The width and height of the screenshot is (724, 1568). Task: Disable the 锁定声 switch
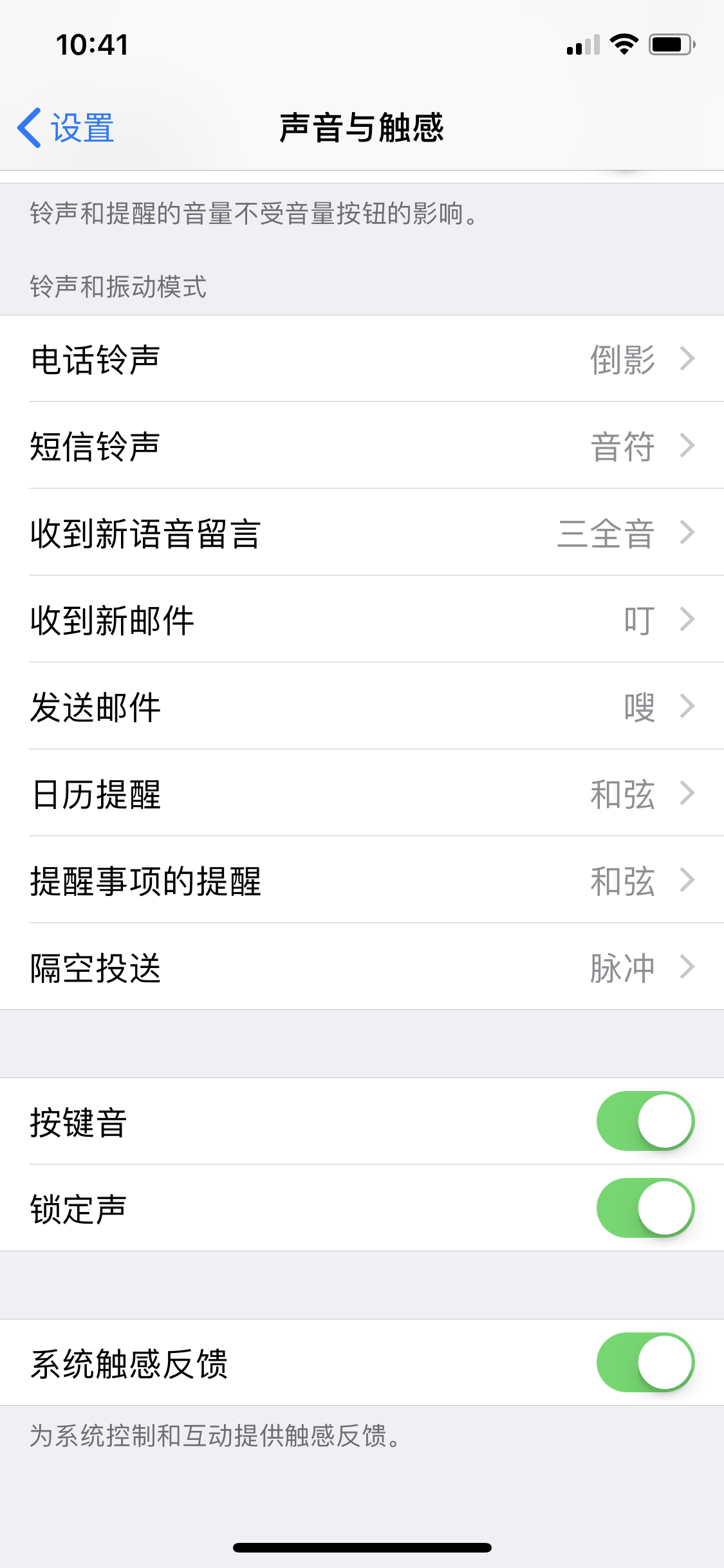[x=645, y=1208]
